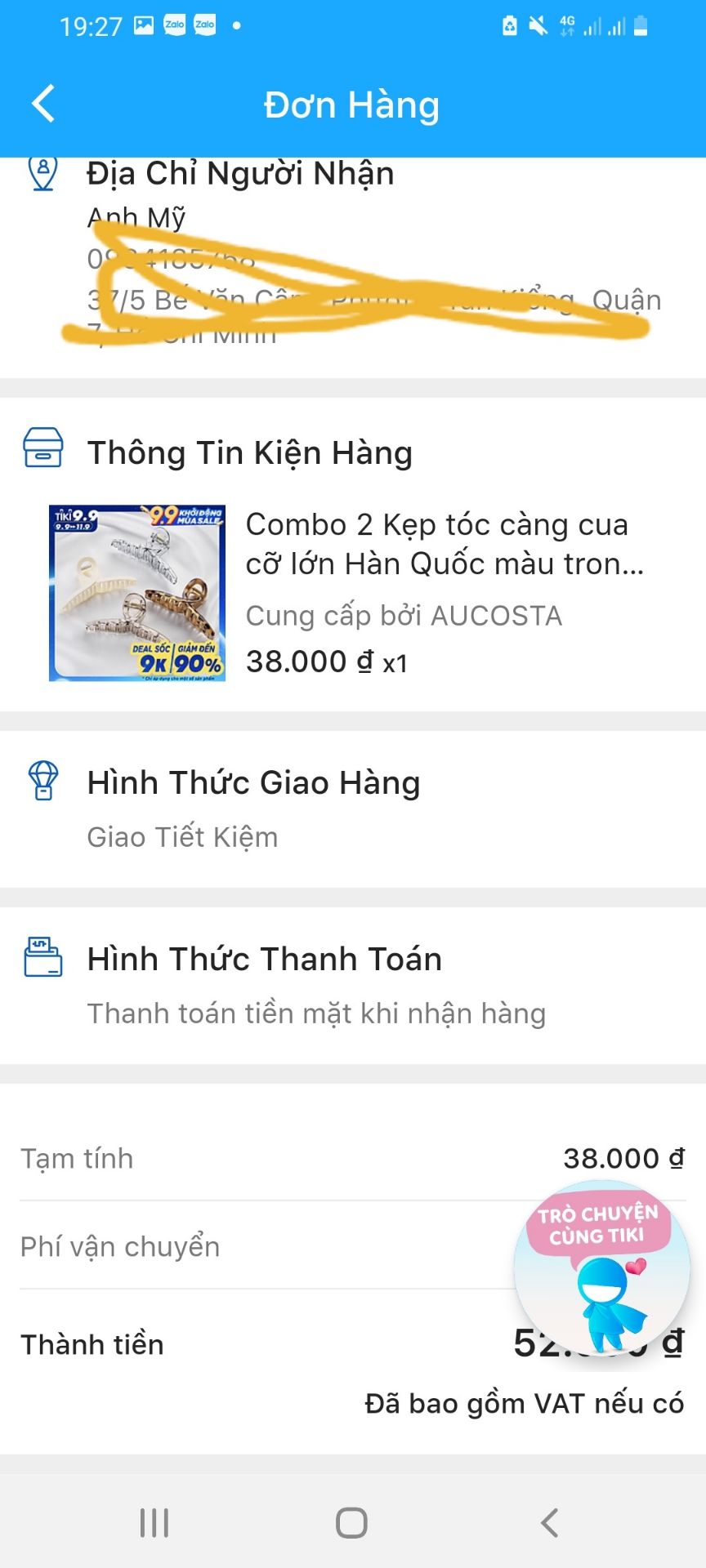Image resolution: width=706 pixels, height=1568 pixels.
Task: Open the Combo 2 Kẹp tóc product name
Action: click(x=438, y=541)
